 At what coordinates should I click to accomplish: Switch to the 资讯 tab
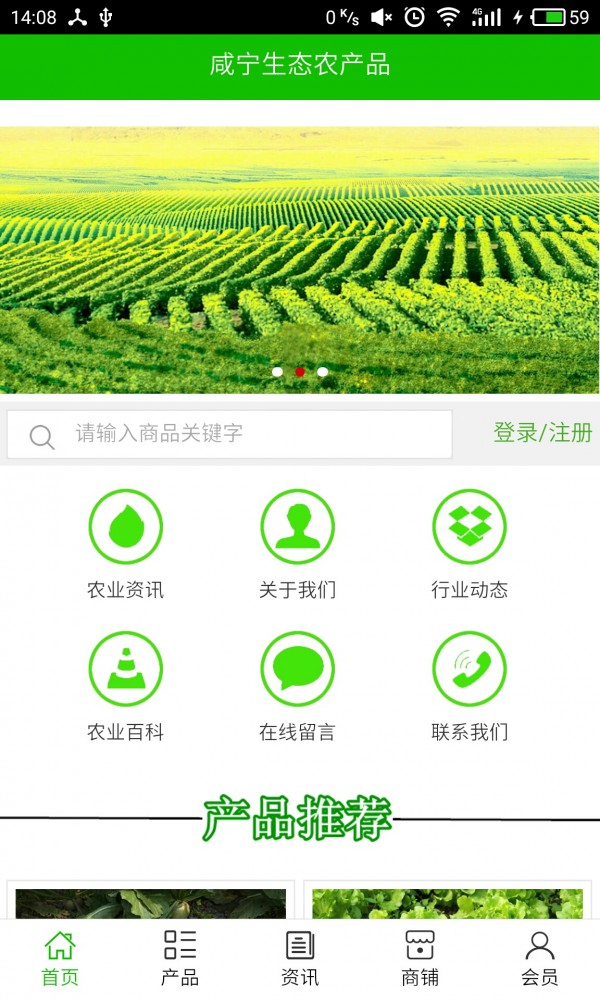(x=300, y=958)
